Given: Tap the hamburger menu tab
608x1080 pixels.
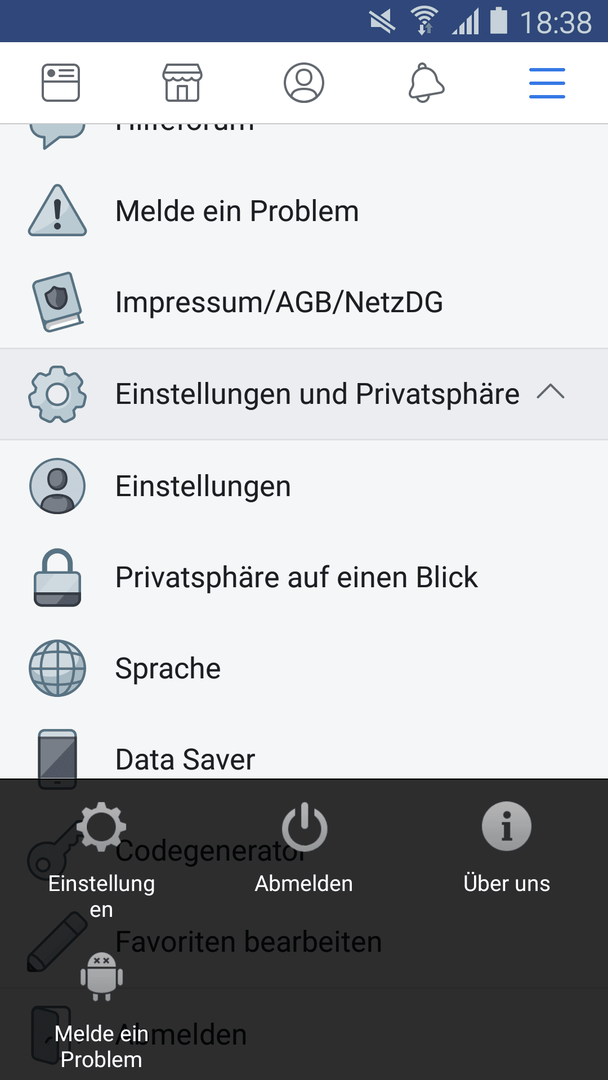Looking at the screenshot, I should click(547, 83).
